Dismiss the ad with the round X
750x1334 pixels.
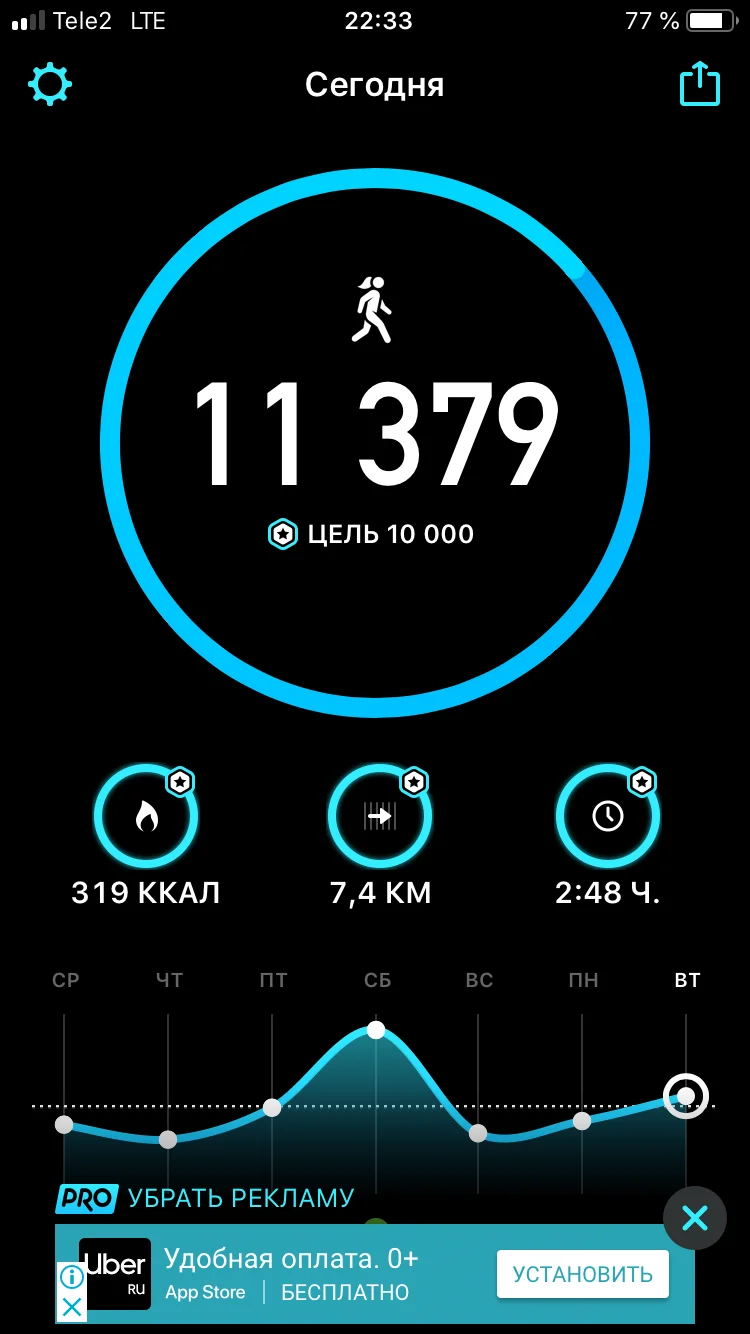click(x=695, y=1218)
